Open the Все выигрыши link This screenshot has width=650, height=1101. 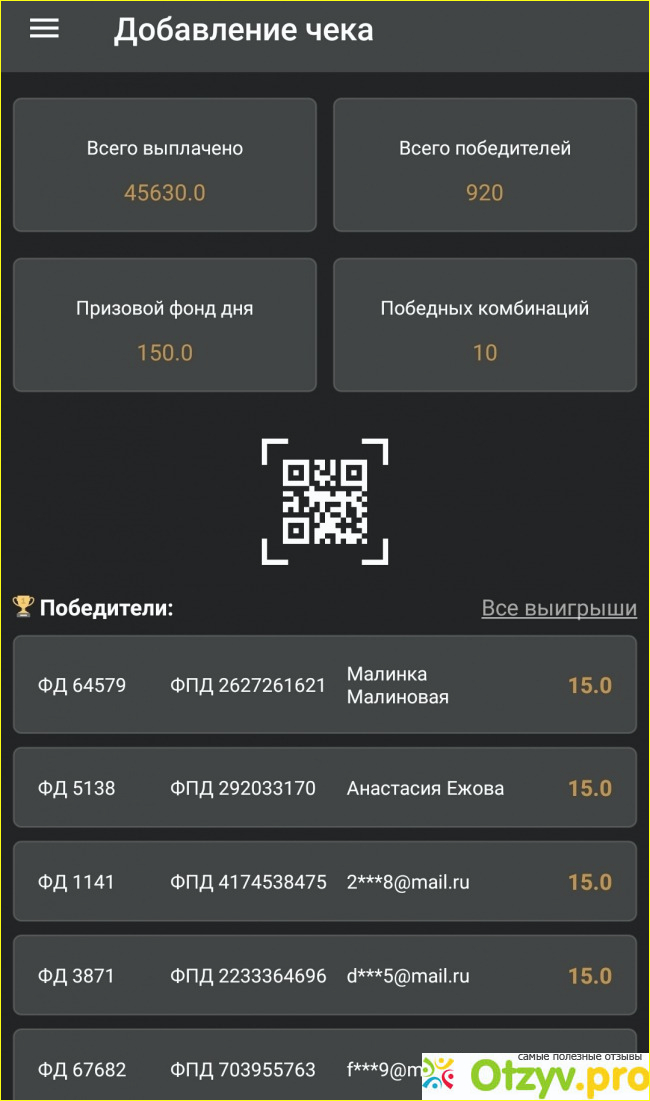558,608
